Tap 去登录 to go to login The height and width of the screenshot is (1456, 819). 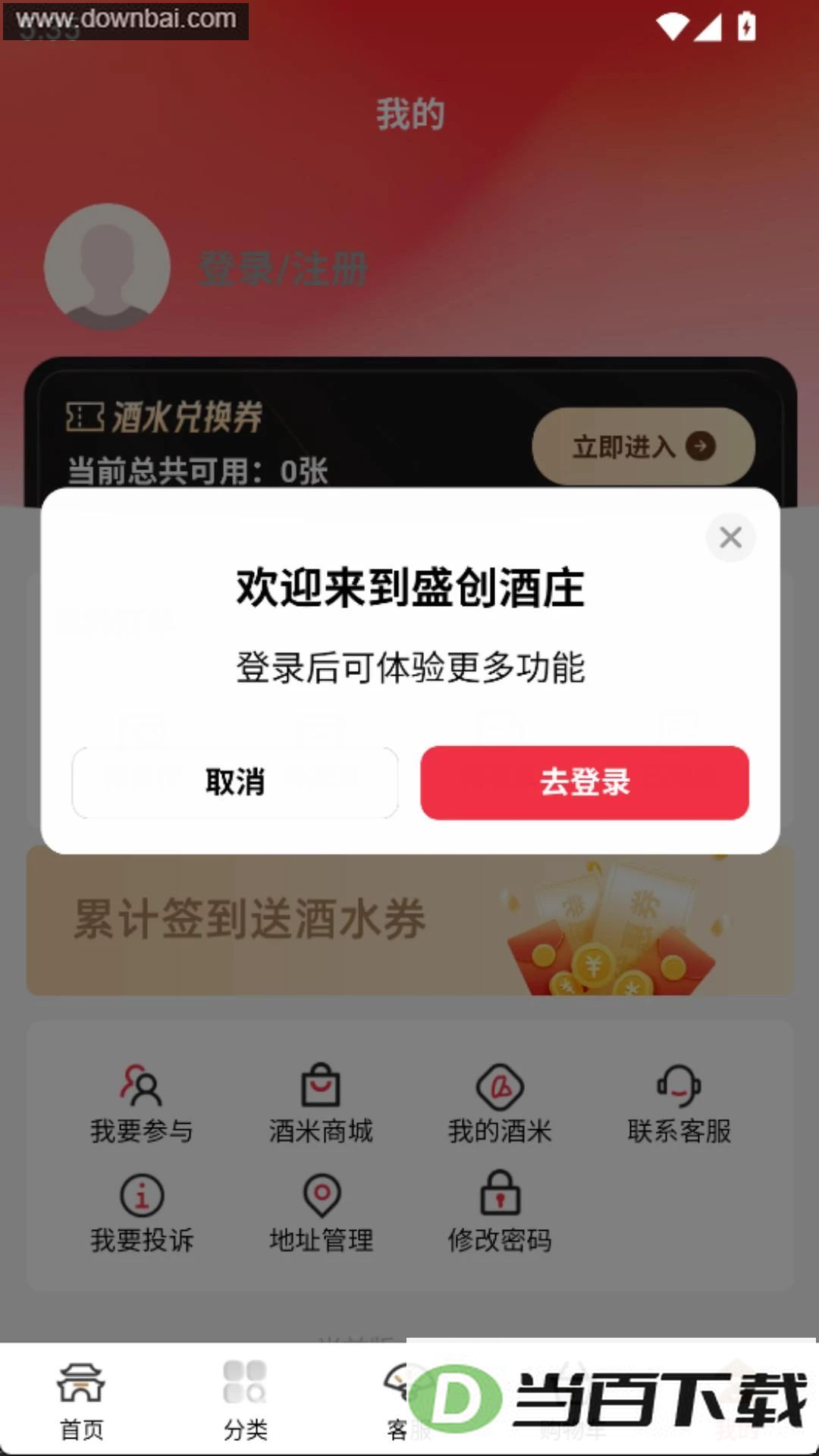(x=585, y=782)
